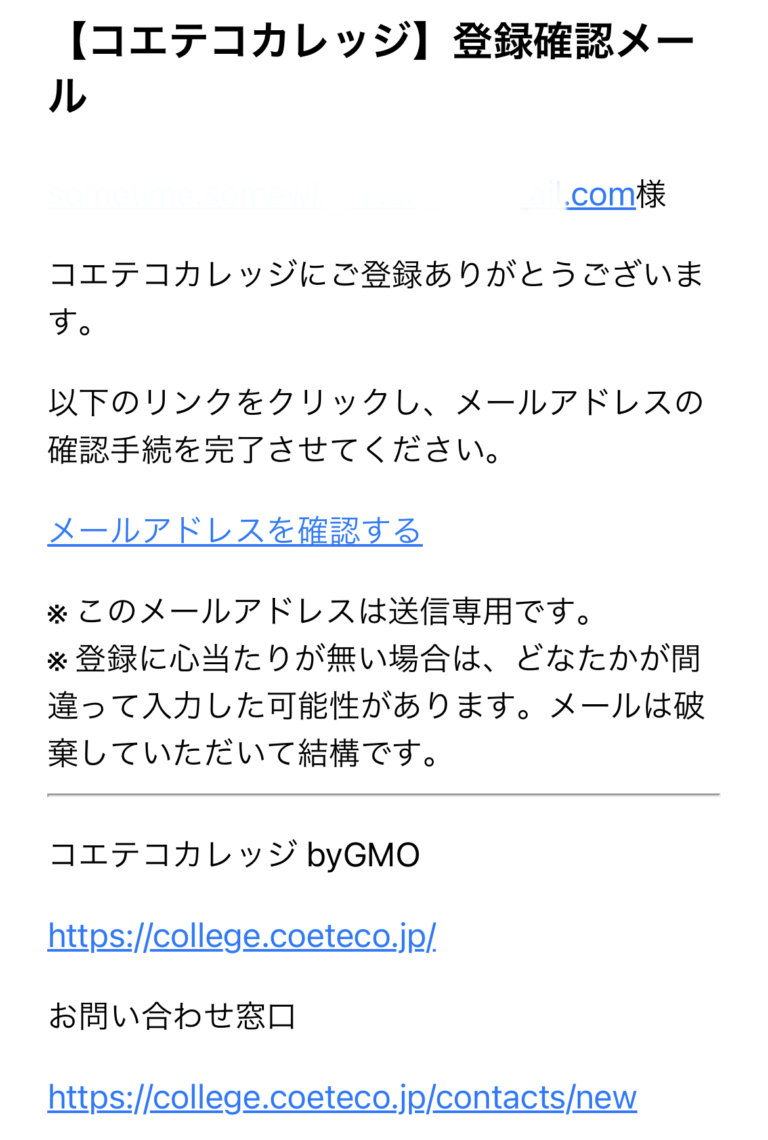This screenshot has width=768, height=1140.
Task: Tap the メールアドレスを確認する link
Action: point(235,530)
